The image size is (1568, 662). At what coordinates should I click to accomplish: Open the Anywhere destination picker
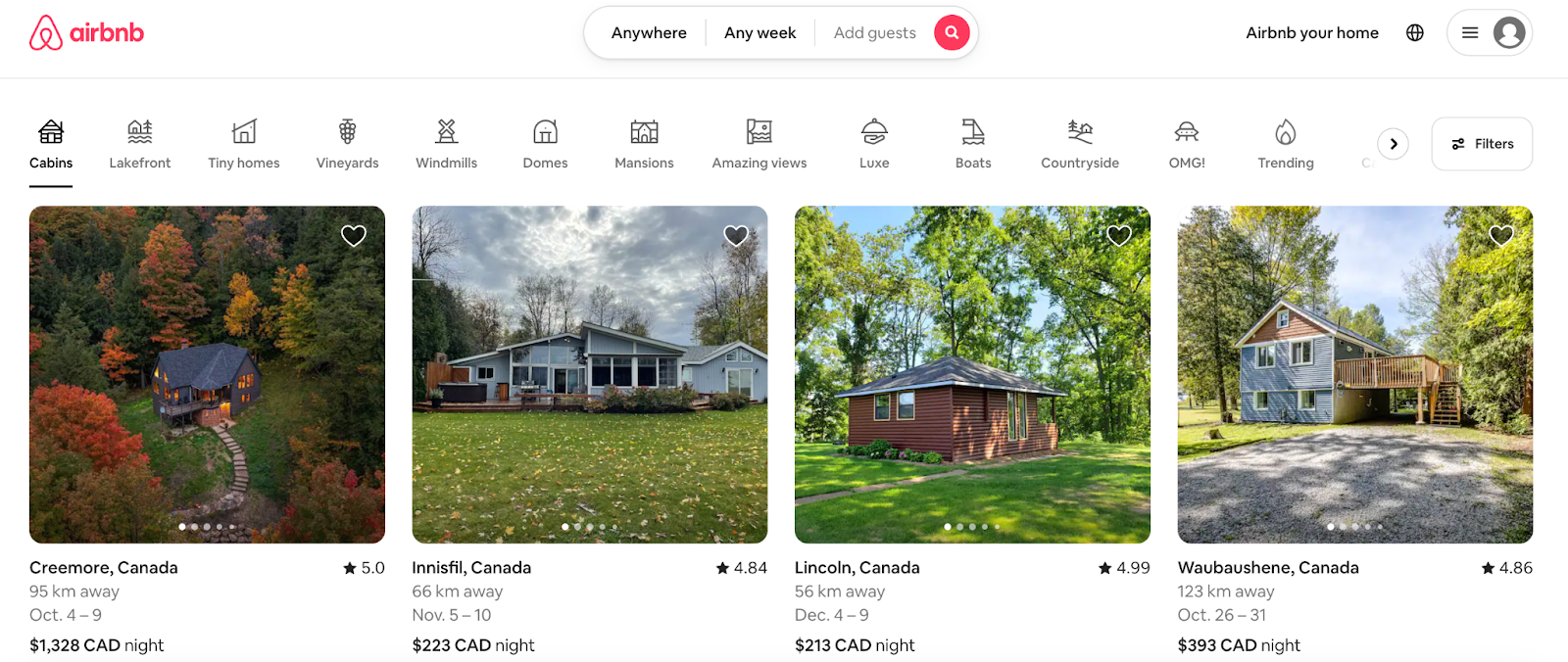pyautogui.click(x=649, y=33)
